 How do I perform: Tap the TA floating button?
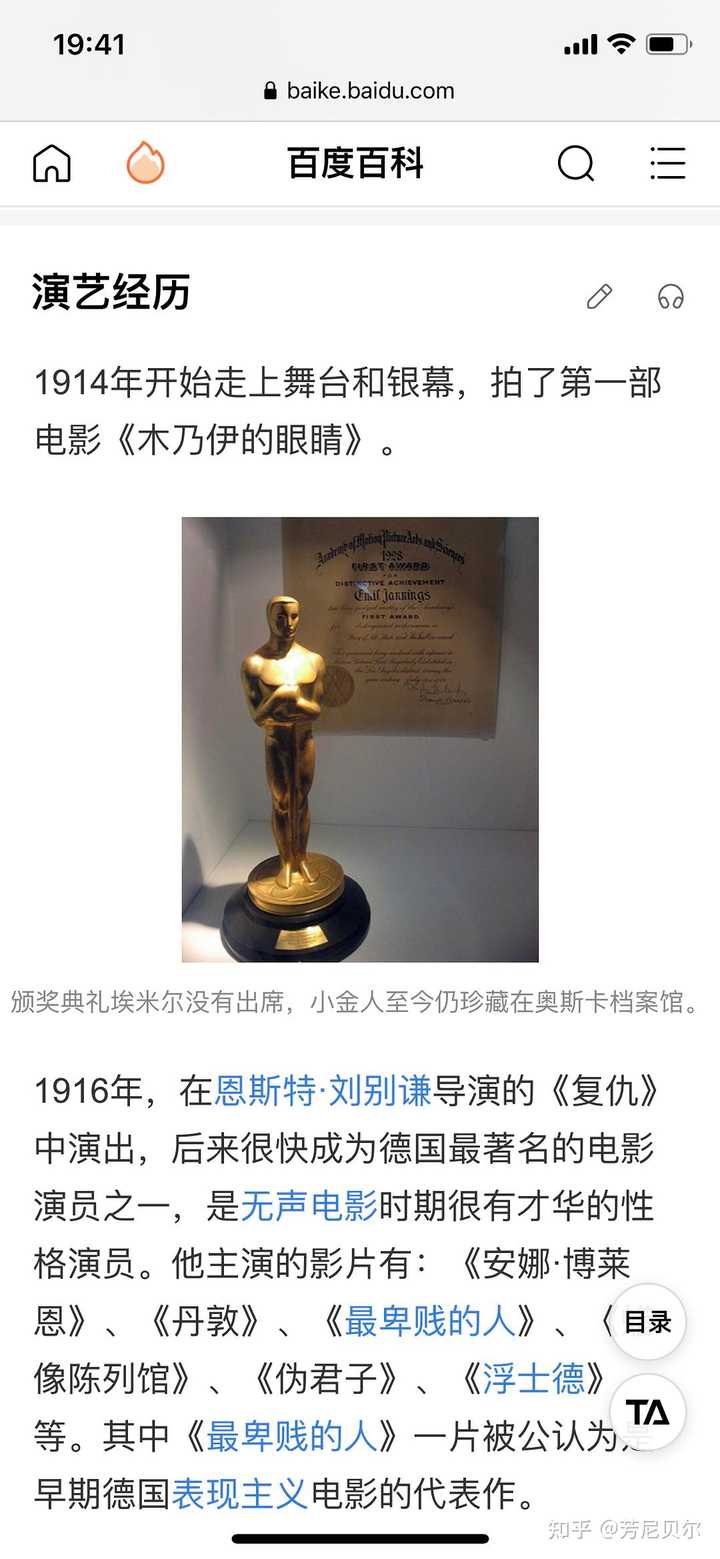click(647, 1412)
